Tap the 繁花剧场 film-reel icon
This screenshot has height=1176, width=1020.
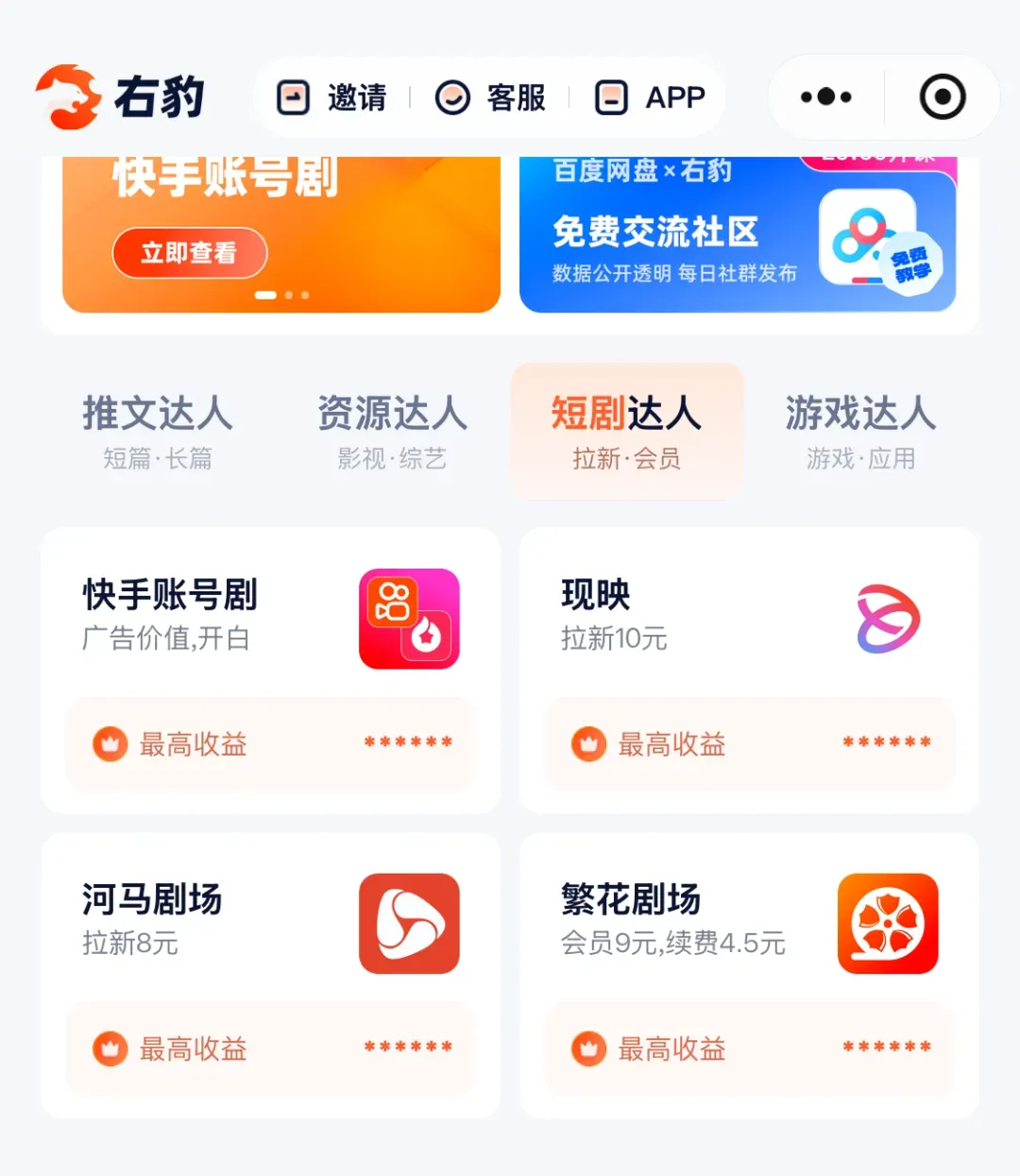pyautogui.click(x=887, y=924)
